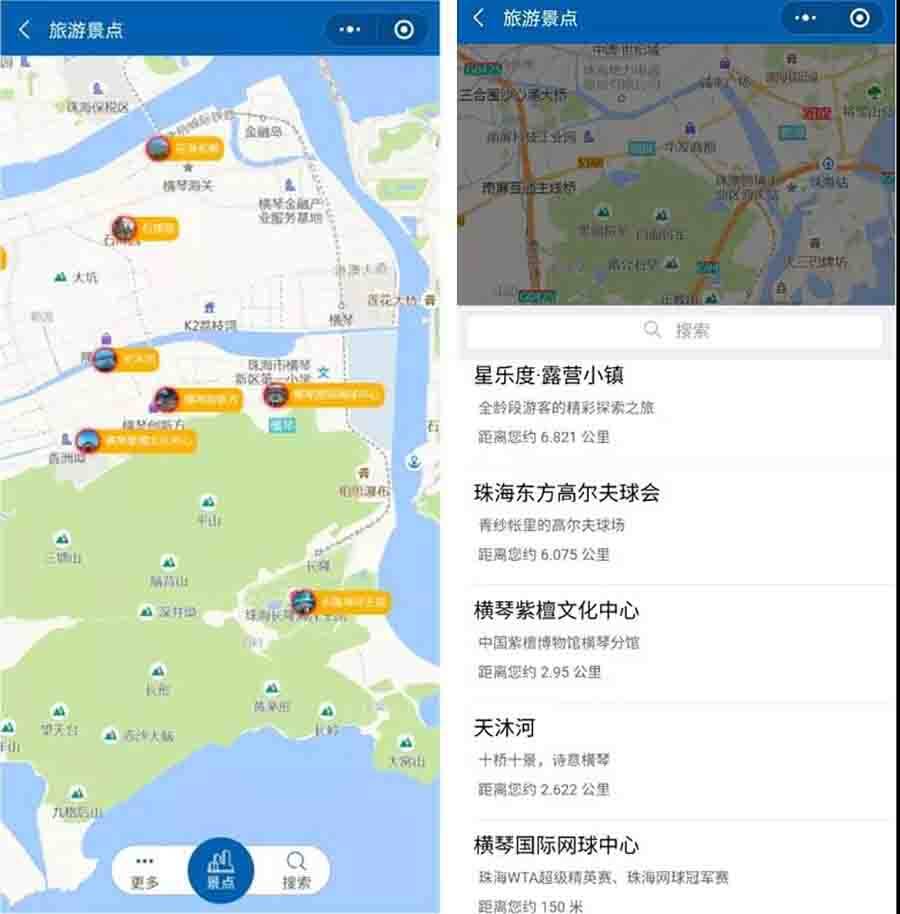Screen dimensions: 900x914
Task: Switch to the 搜索 tab in the bottom bar
Action: 296,872
